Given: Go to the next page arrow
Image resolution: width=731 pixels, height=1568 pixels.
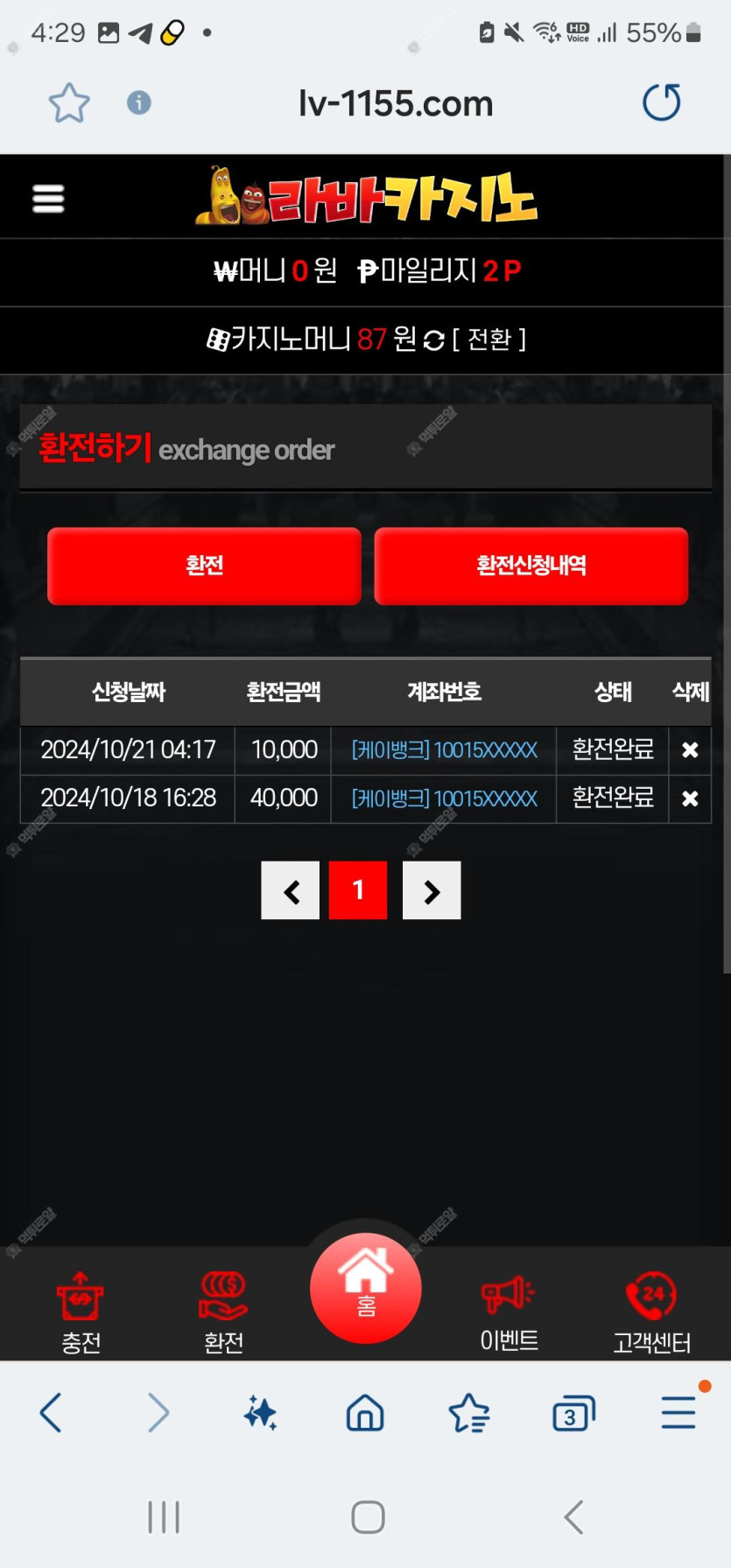Looking at the screenshot, I should 432,890.
